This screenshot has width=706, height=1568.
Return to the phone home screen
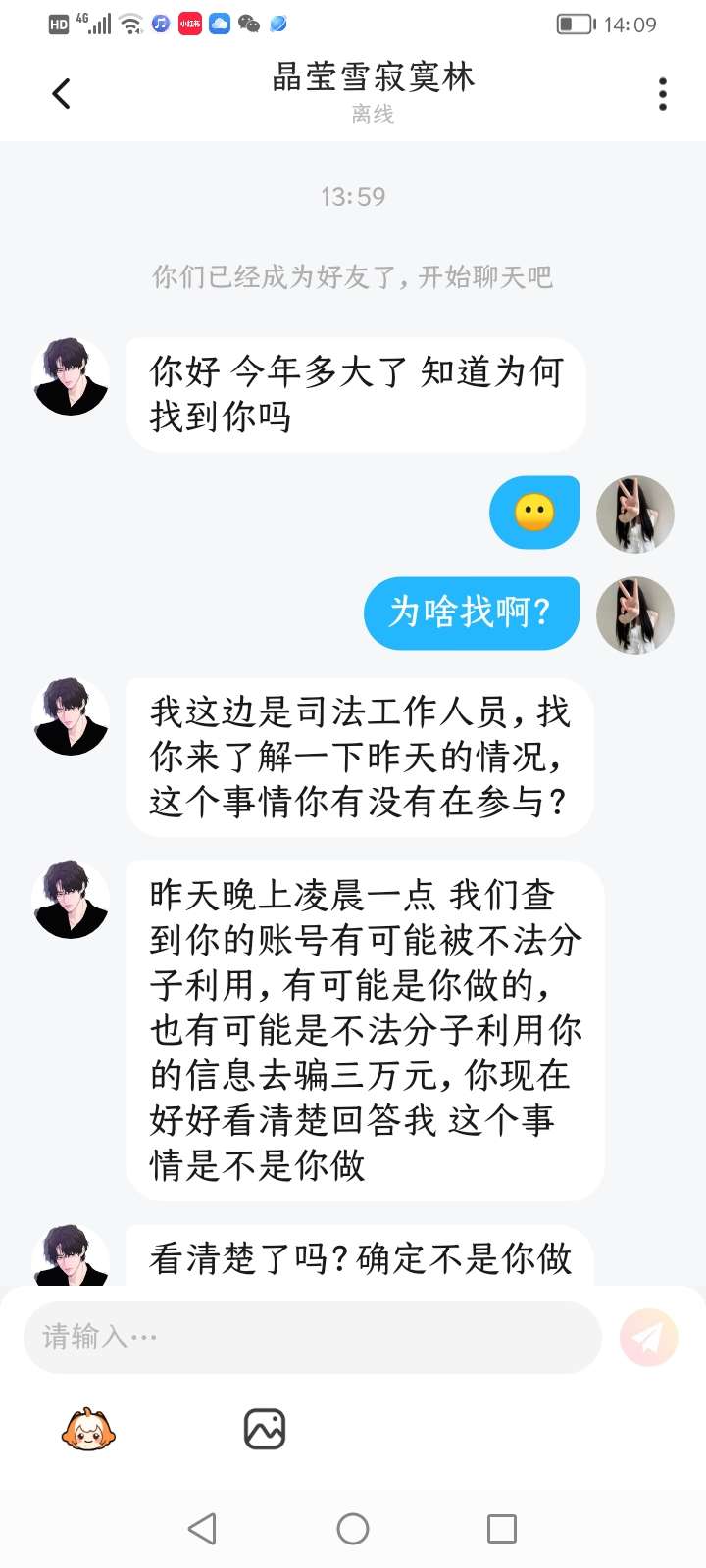click(x=353, y=1529)
